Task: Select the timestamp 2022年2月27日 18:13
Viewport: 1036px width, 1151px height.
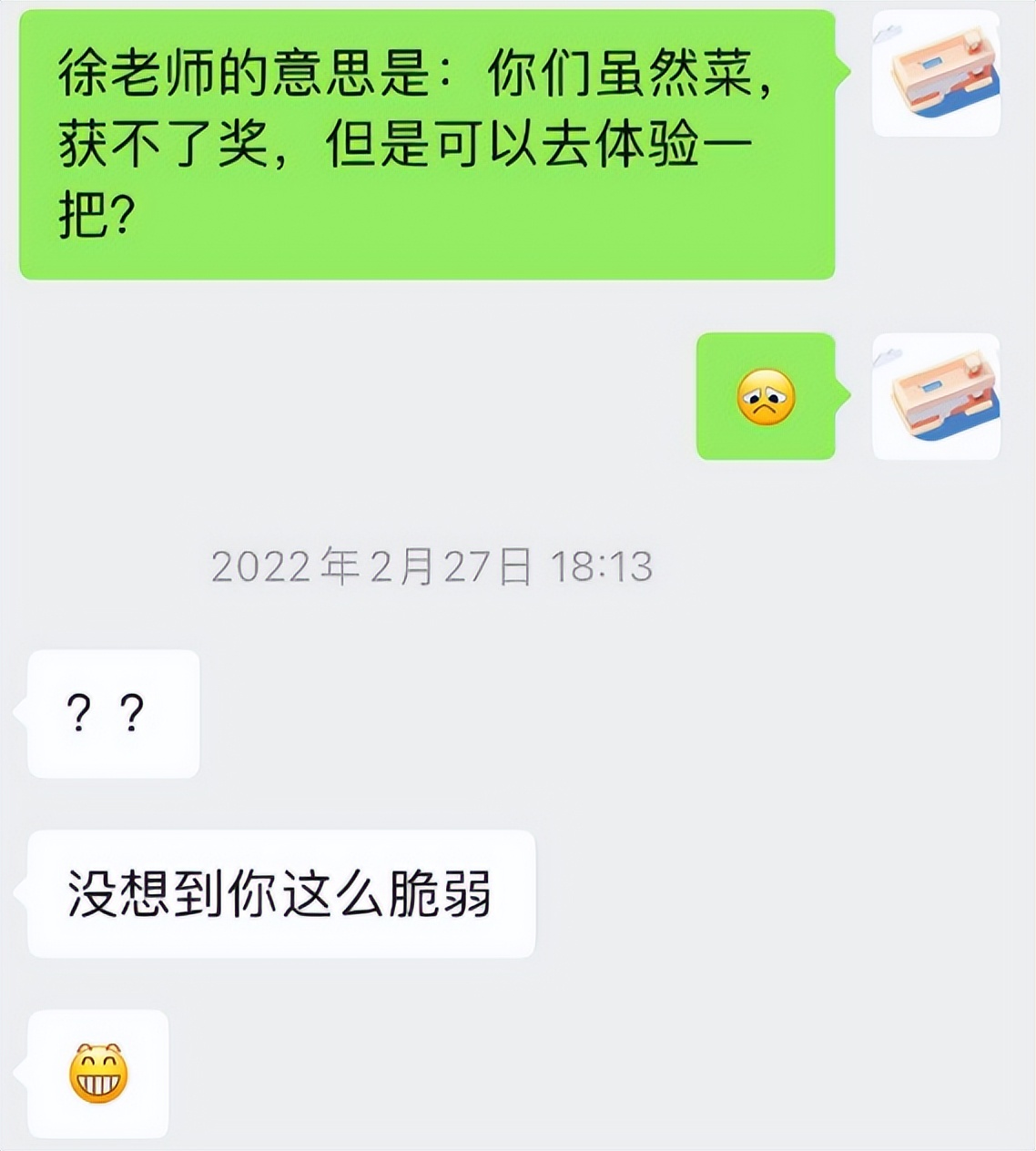Action: tap(432, 566)
